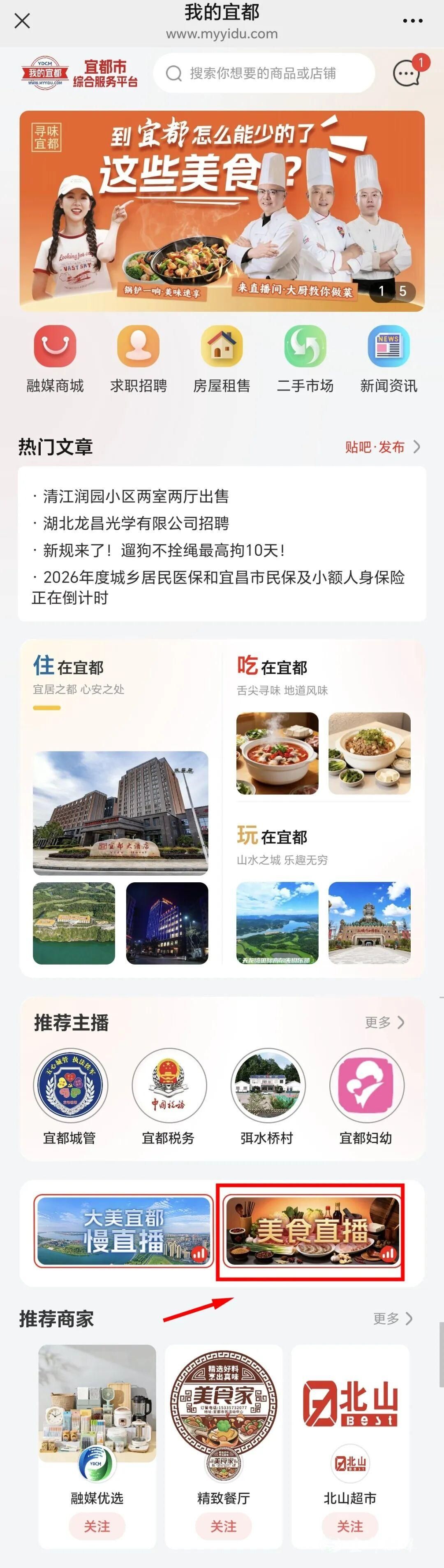The image size is (444, 1568).
Task: Follow the 融媒优选 merchant
Action: (x=97, y=1526)
